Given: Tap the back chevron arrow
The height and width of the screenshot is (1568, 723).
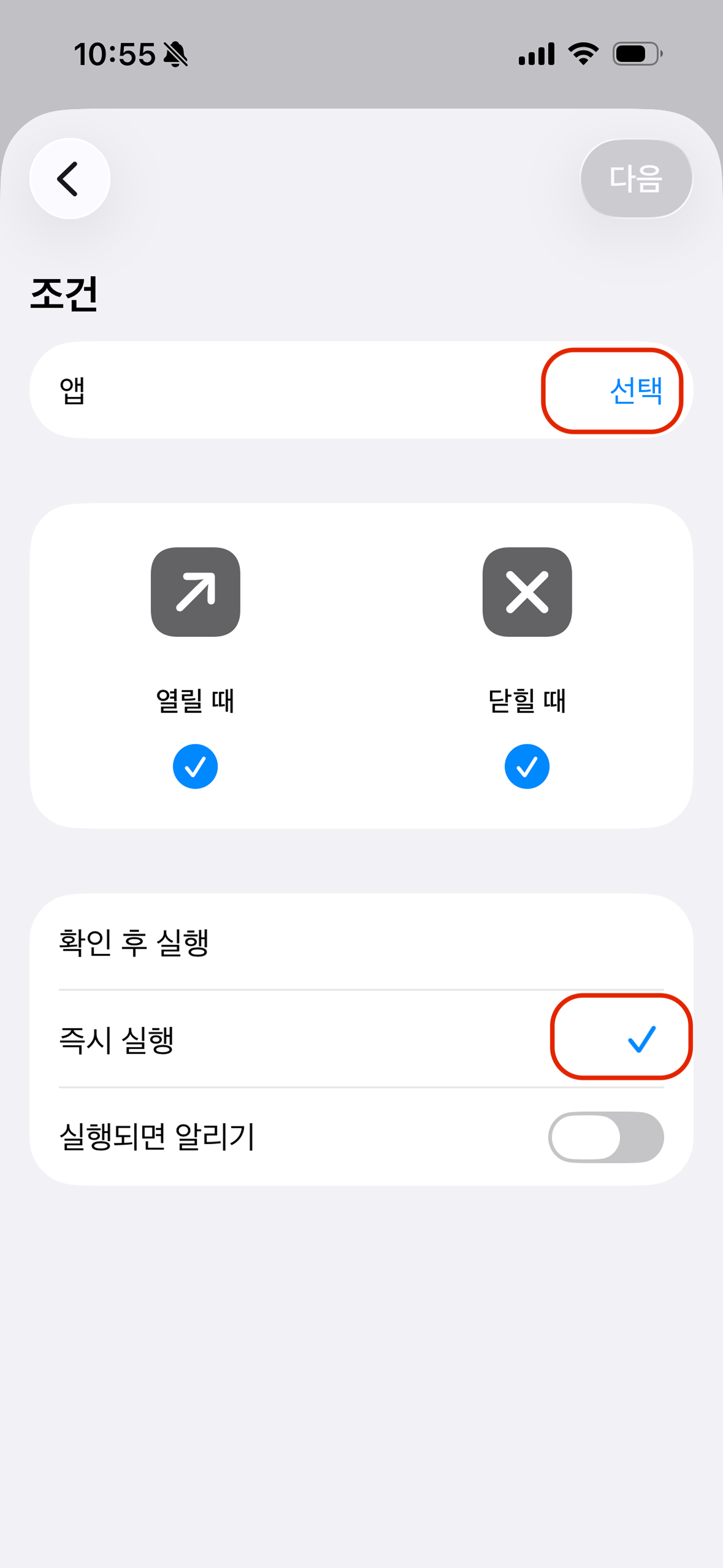Looking at the screenshot, I should click(x=69, y=178).
